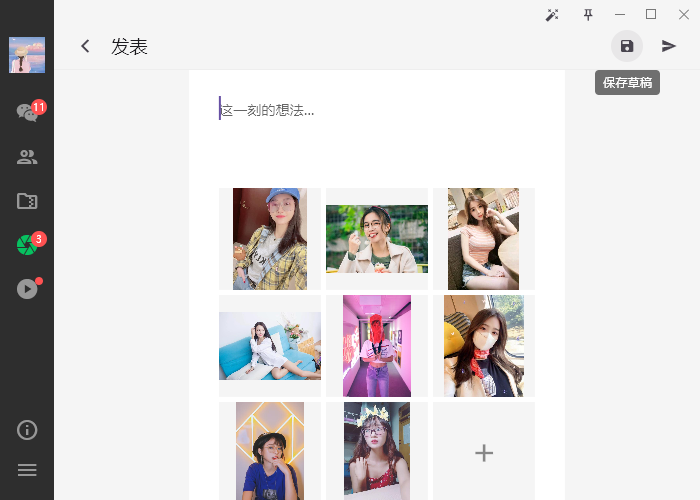Screen dimensions: 700x500
Task: Pin the window on top
Action: [x=588, y=14]
